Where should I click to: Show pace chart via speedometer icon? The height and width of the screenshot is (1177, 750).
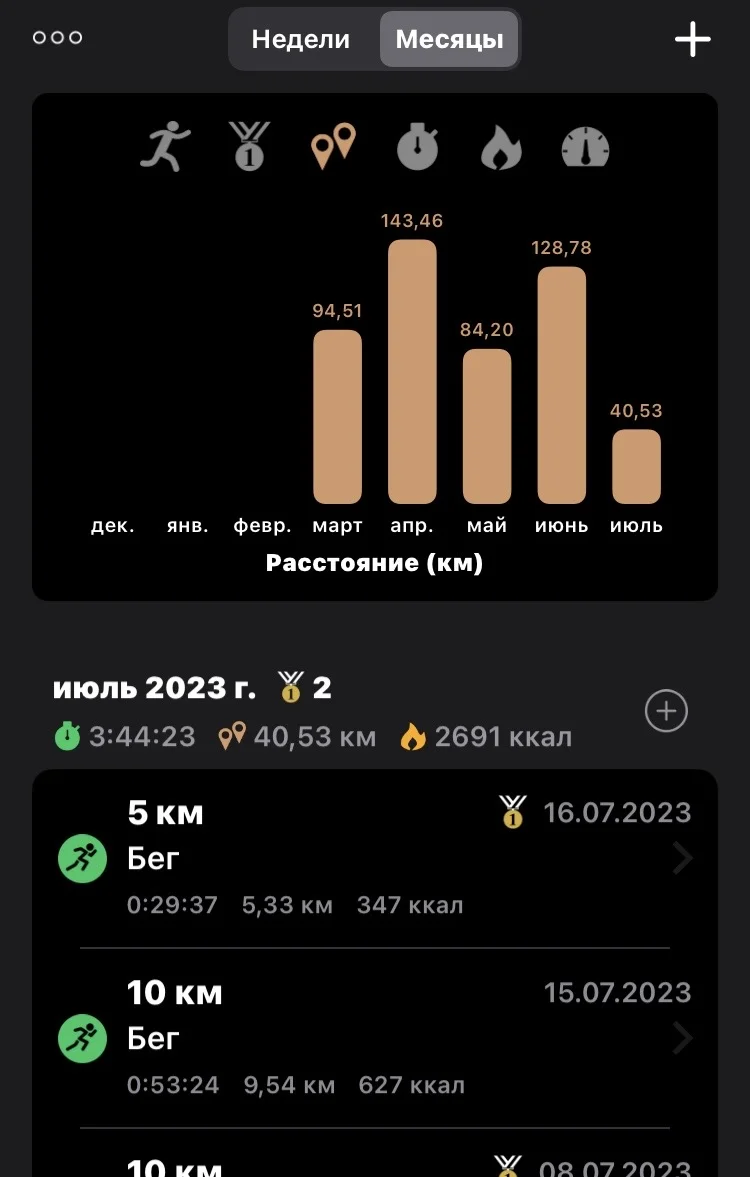point(586,146)
